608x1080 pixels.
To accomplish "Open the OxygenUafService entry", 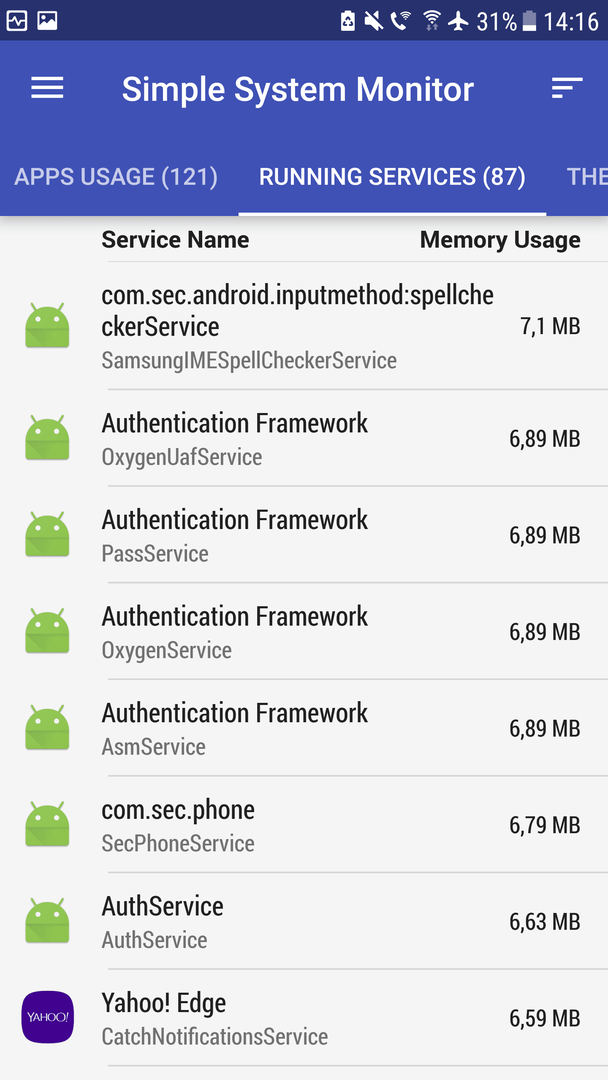I will click(304, 438).
